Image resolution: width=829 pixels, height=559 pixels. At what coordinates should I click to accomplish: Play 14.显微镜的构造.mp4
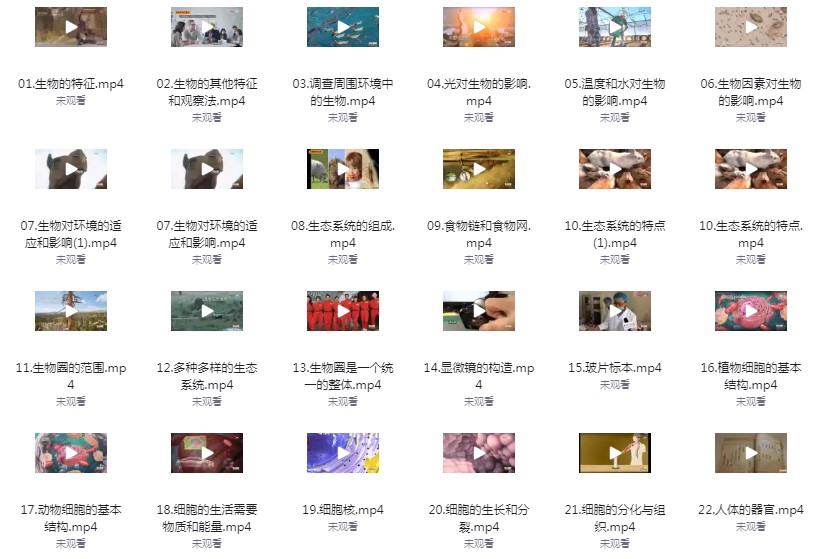479,311
